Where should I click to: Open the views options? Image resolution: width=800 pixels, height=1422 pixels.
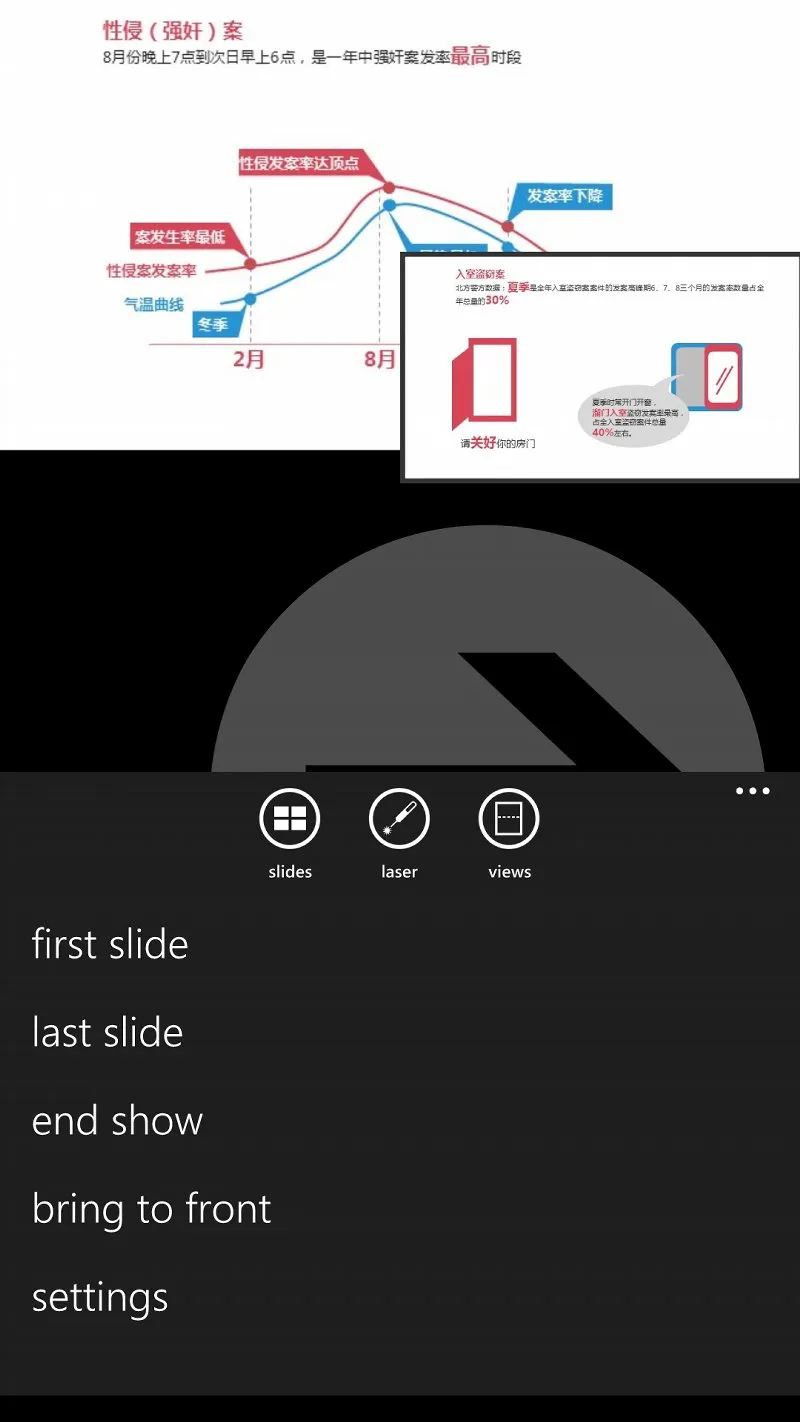pyautogui.click(x=509, y=819)
